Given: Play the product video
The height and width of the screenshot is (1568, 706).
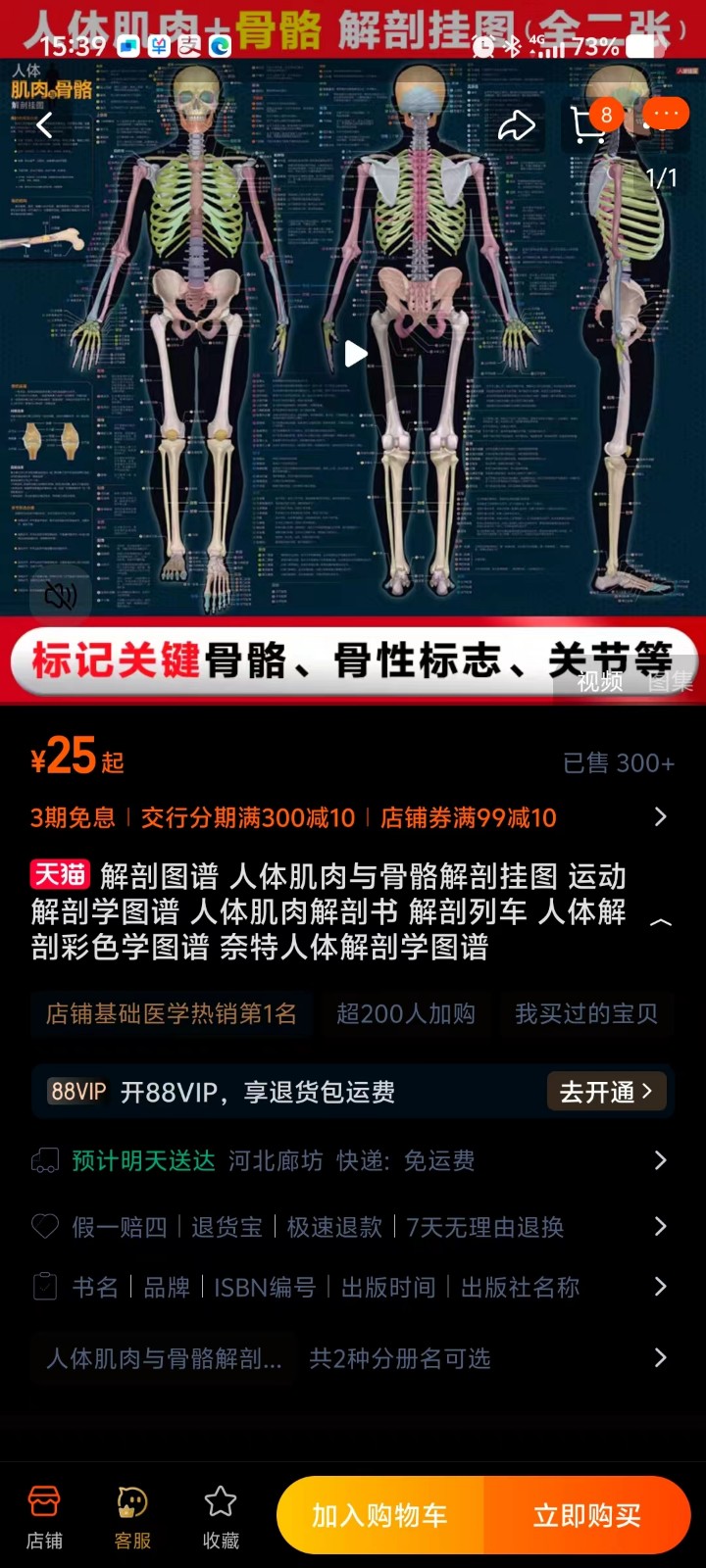Looking at the screenshot, I should click(355, 354).
